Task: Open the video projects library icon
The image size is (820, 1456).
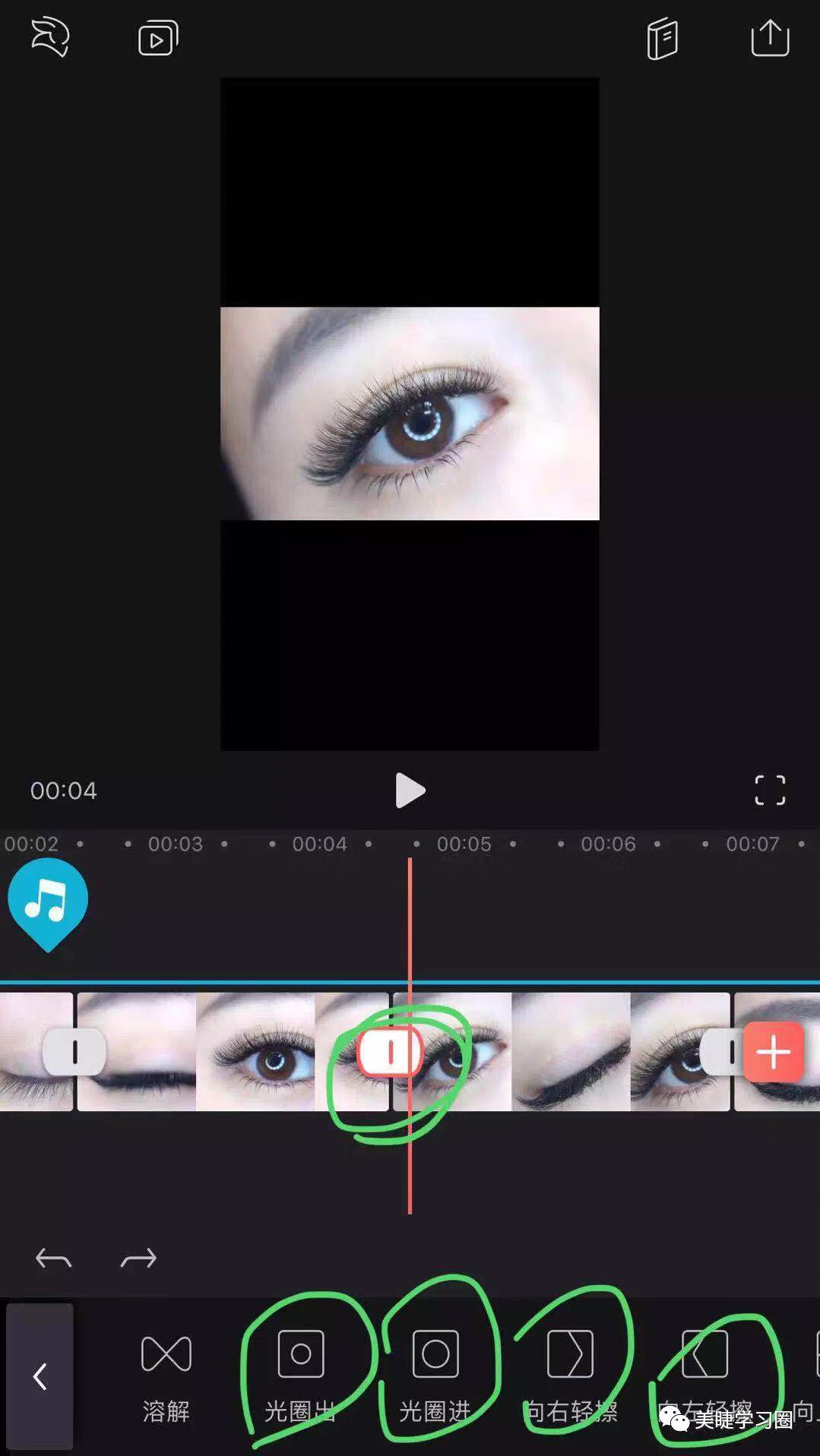Action: [x=158, y=39]
